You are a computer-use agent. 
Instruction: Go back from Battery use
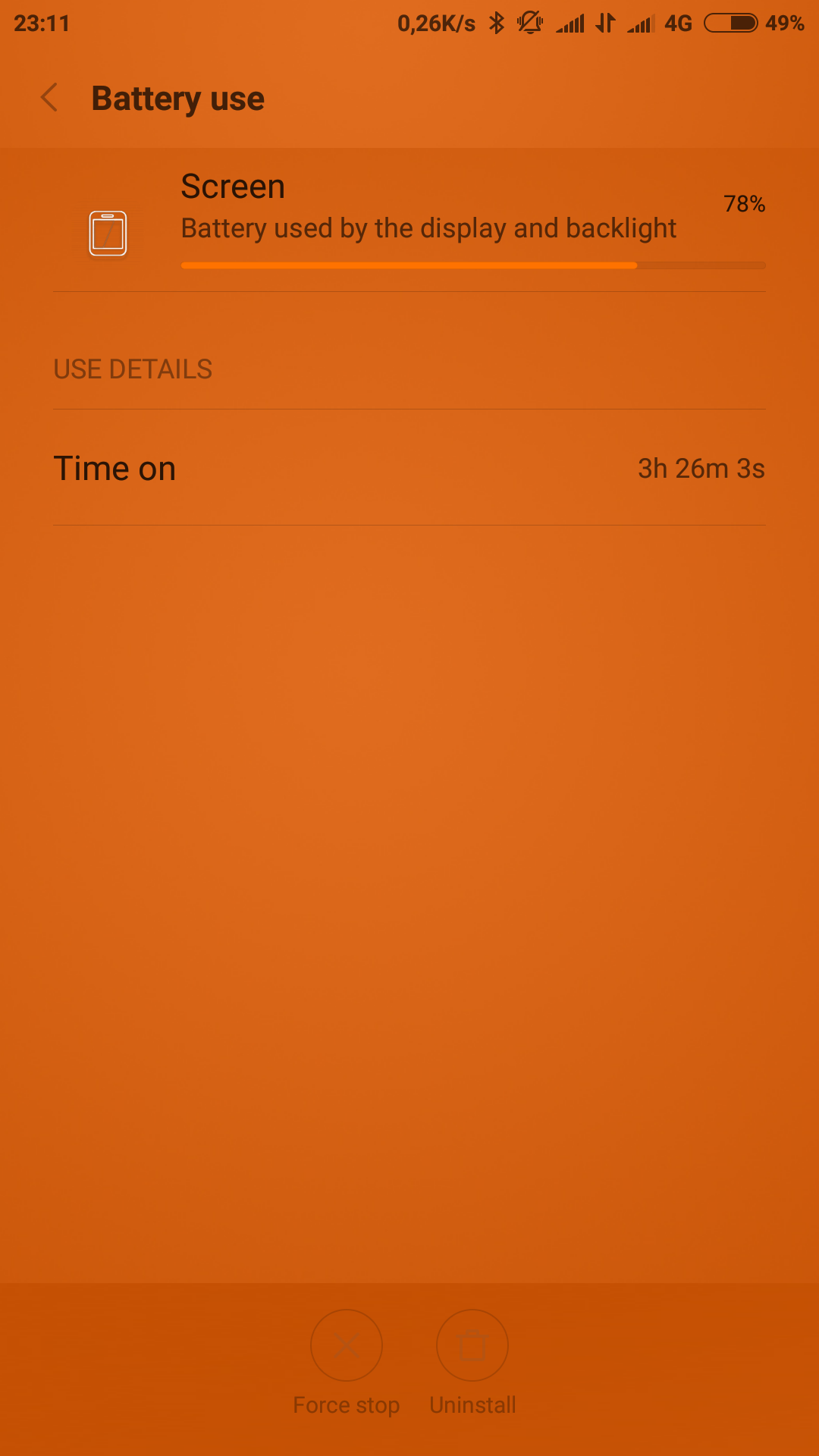pos(49,98)
